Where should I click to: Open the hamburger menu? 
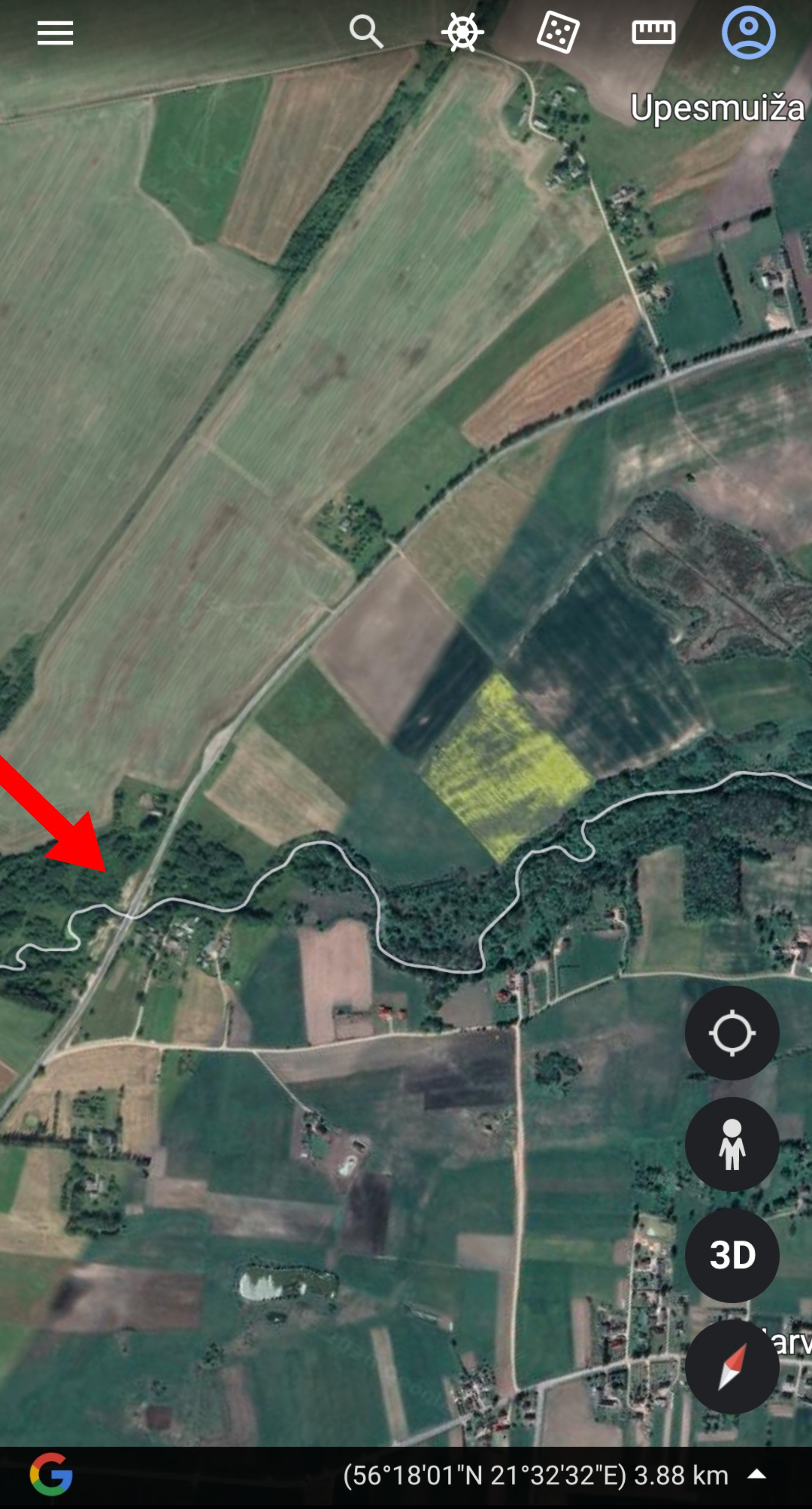click(55, 33)
